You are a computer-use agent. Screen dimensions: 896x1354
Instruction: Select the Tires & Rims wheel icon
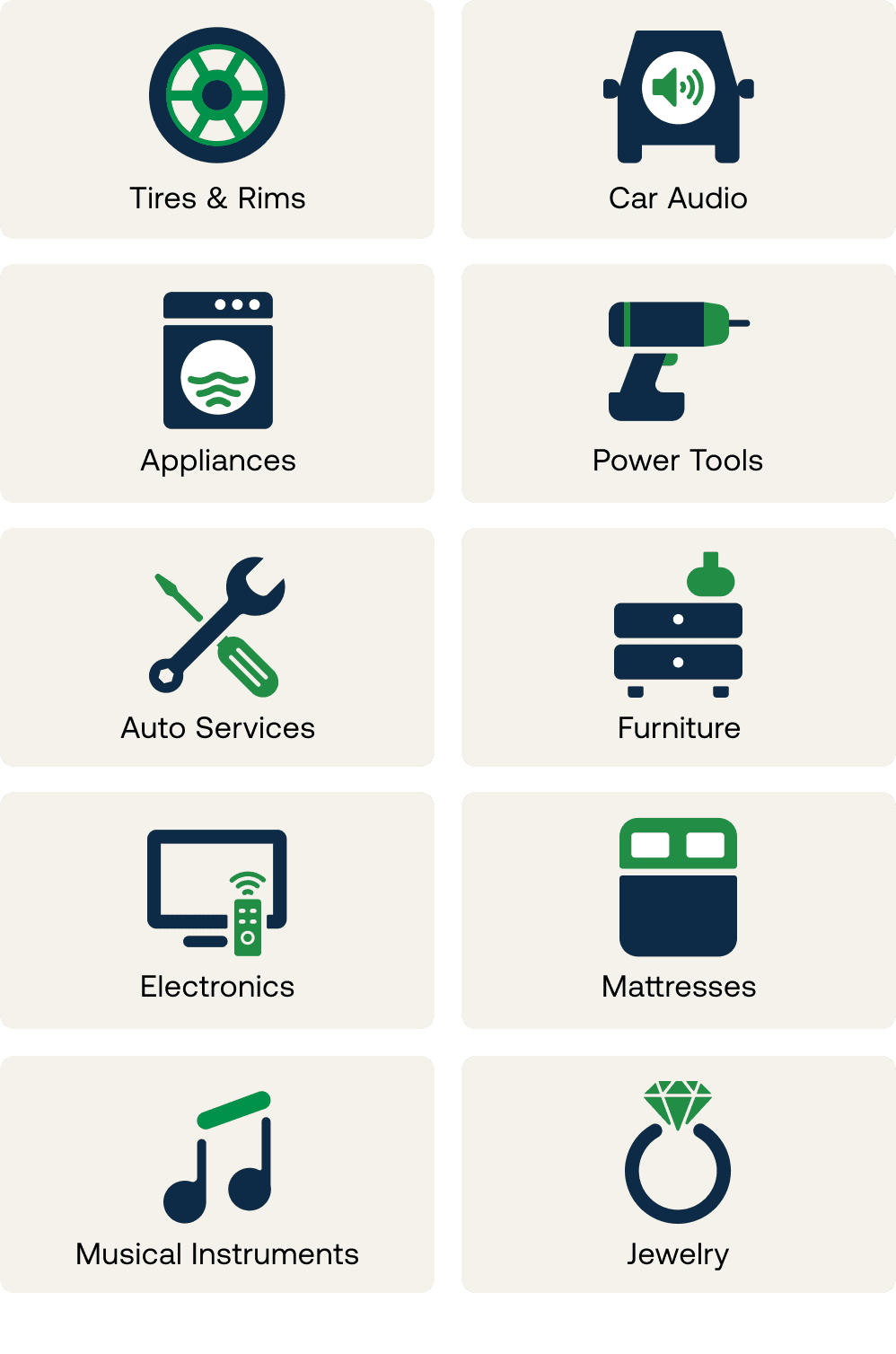216,94
